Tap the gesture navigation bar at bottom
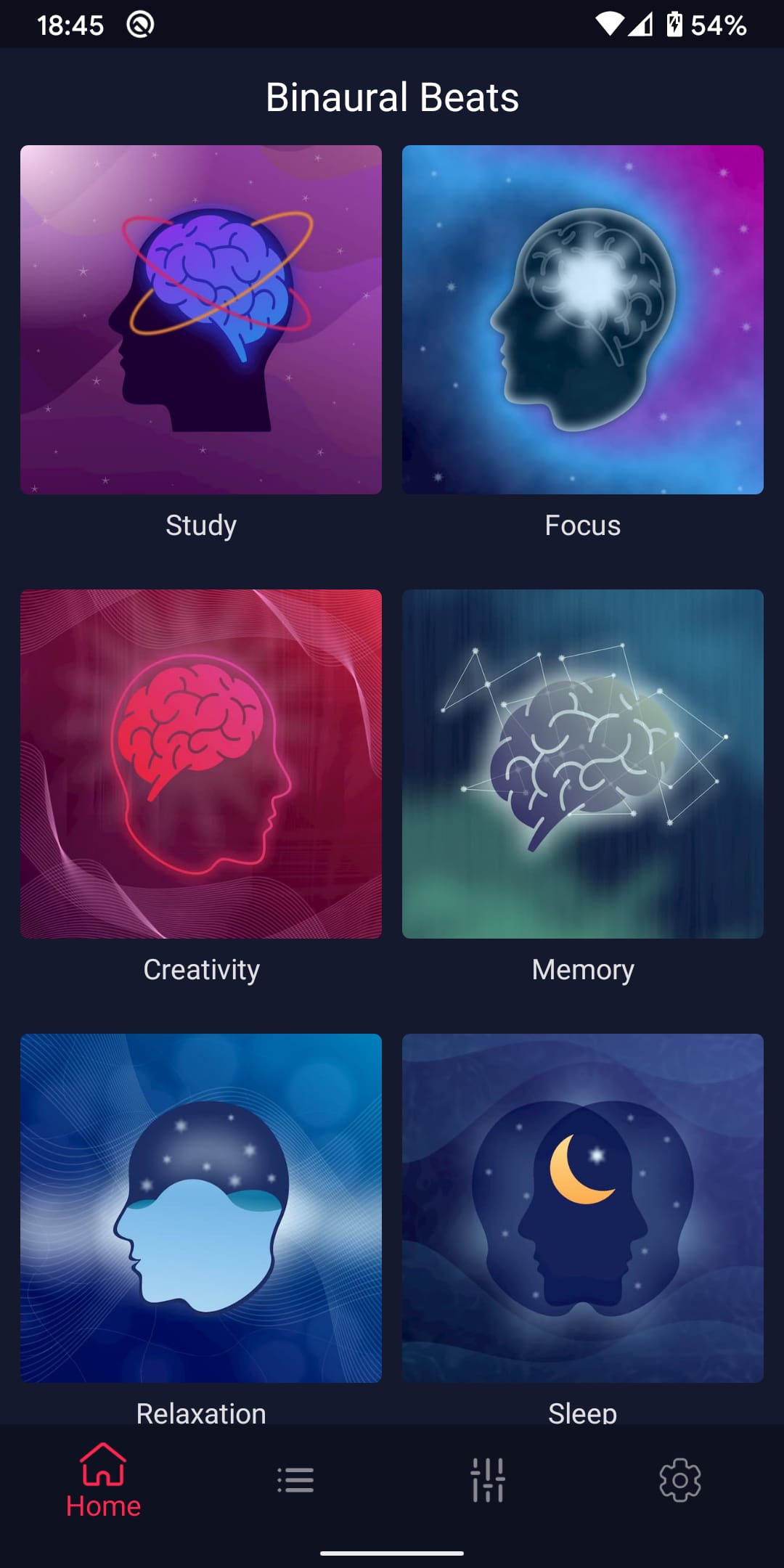The image size is (784, 1568). click(x=392, y=1548)
